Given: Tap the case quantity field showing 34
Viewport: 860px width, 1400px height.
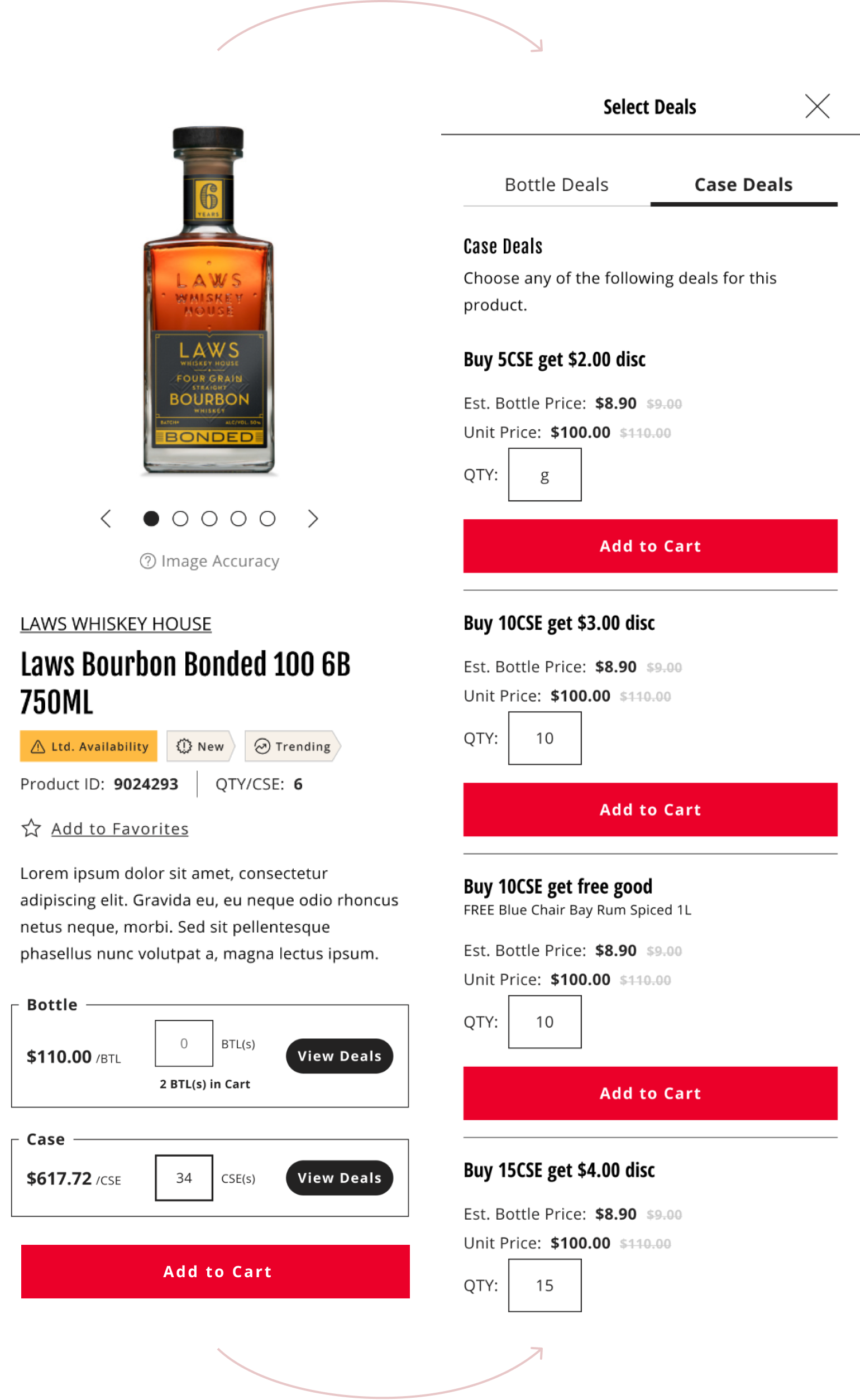Looking at the screenshot, I should (184, 1178).
